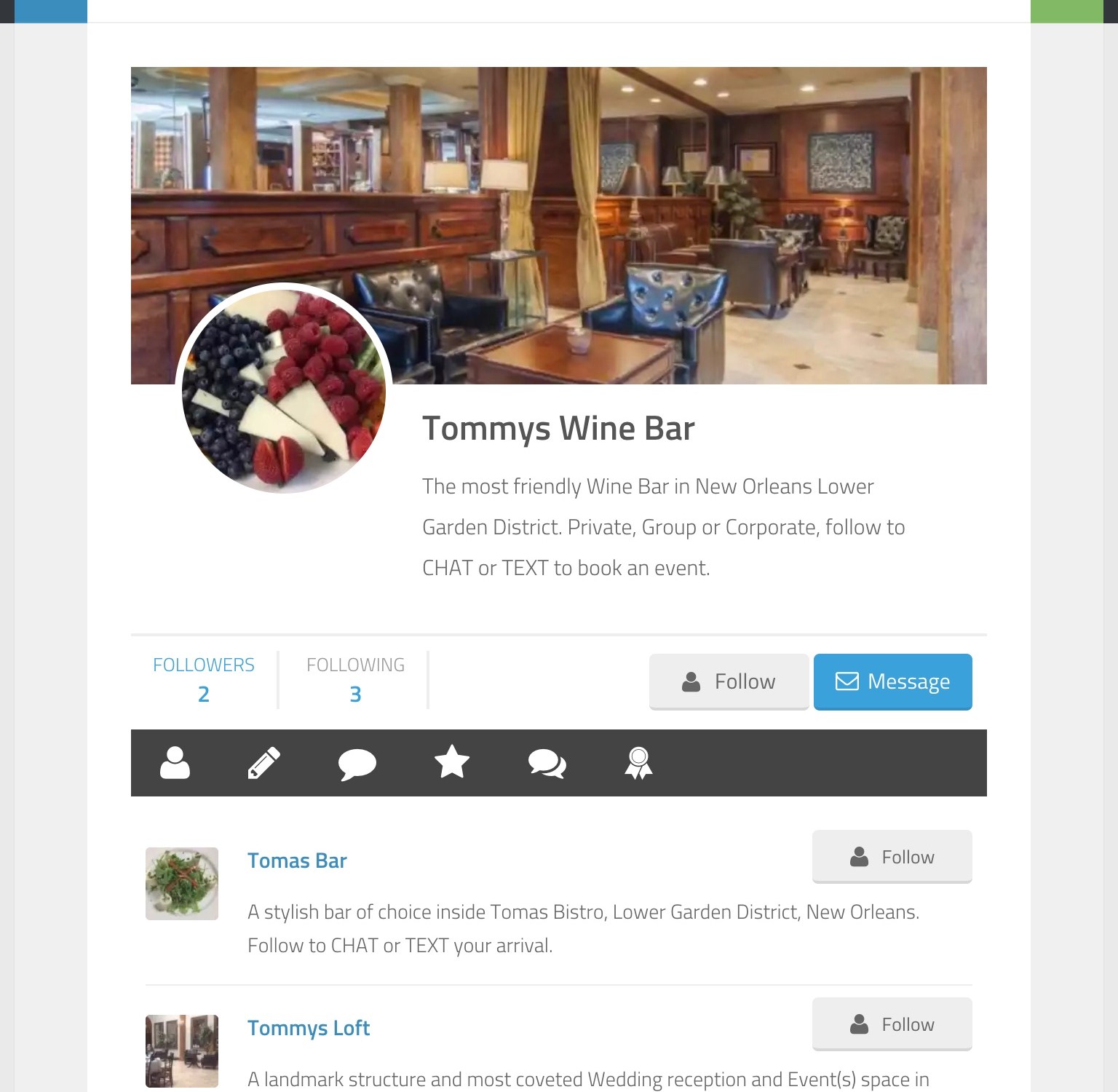Follow Tommys Wine Bar
Screen dimensions: 1118x1092
(729, 681)
